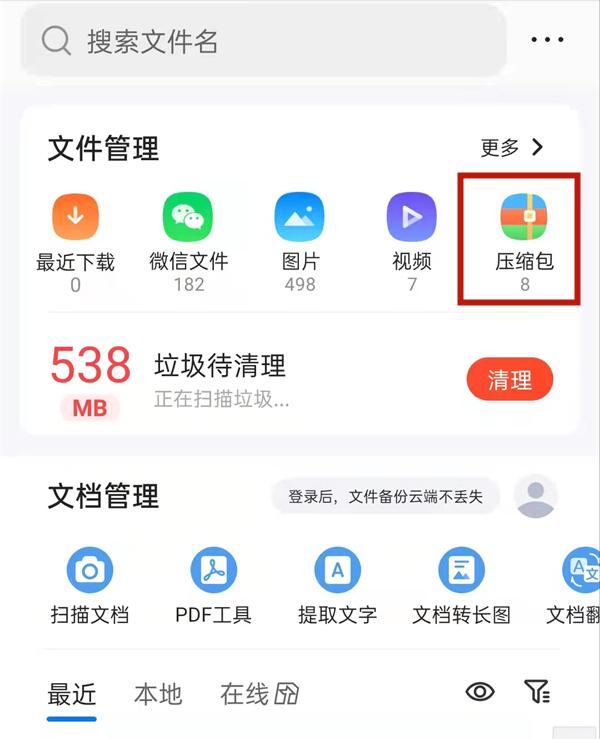Open 扫描文档 tool
600x739 pixels.
(x=90, y=571)
